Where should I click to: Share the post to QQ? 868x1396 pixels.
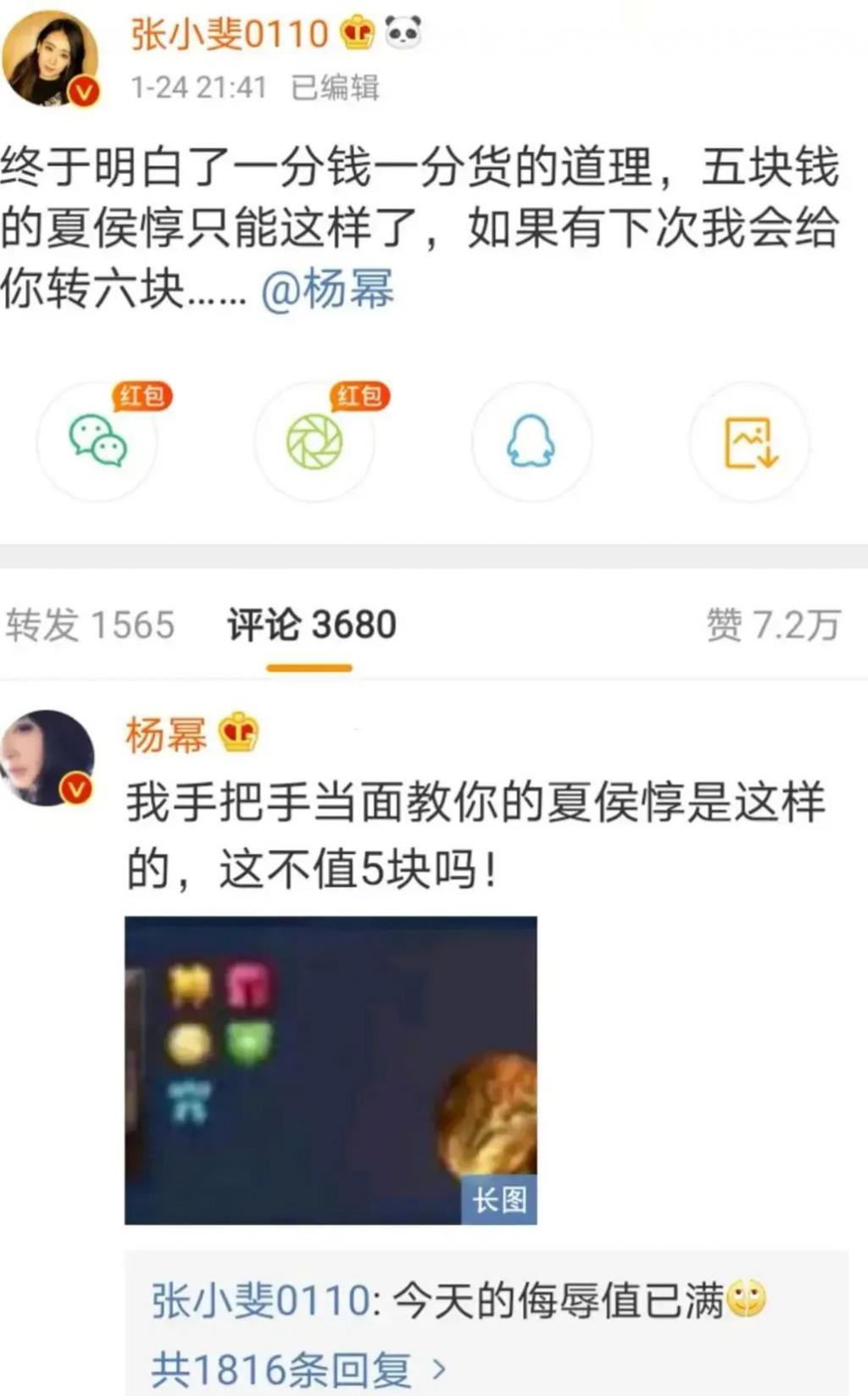pyautogui.click(x=531, y=441)
